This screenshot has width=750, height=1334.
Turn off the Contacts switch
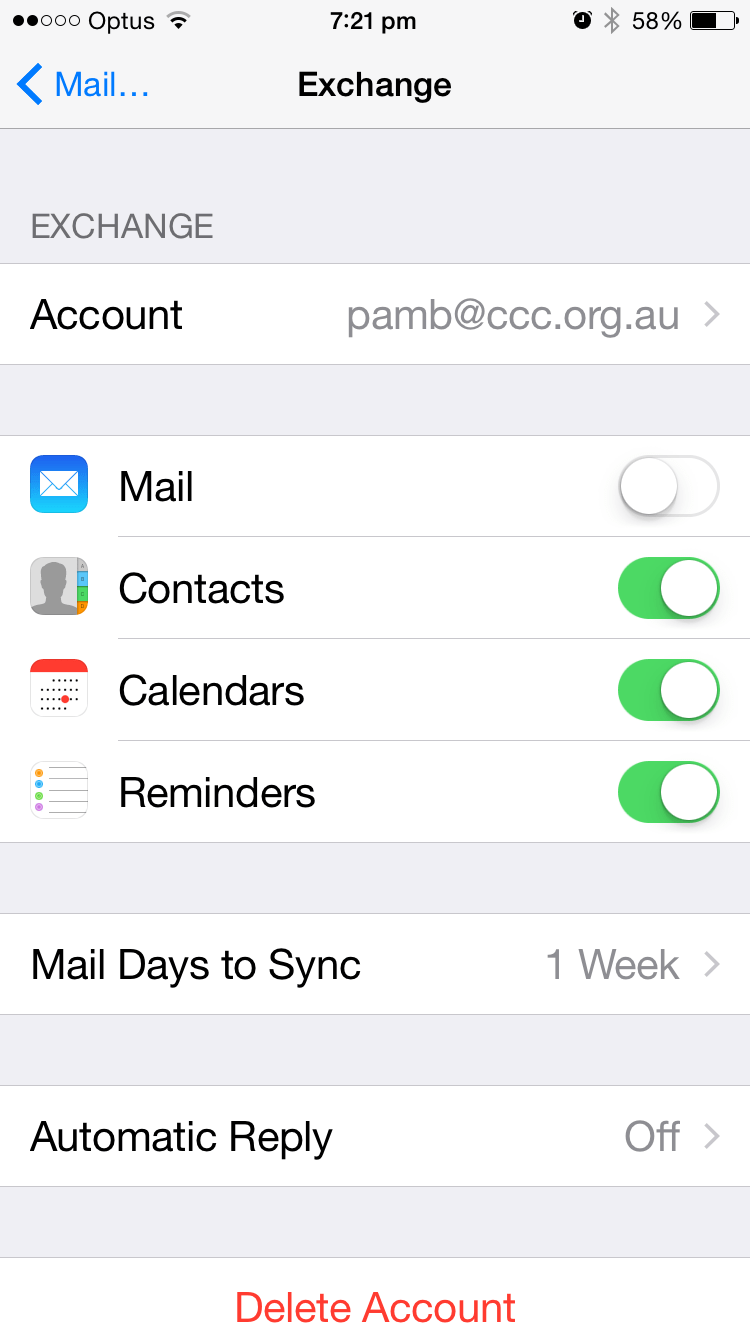pos(668,589)
